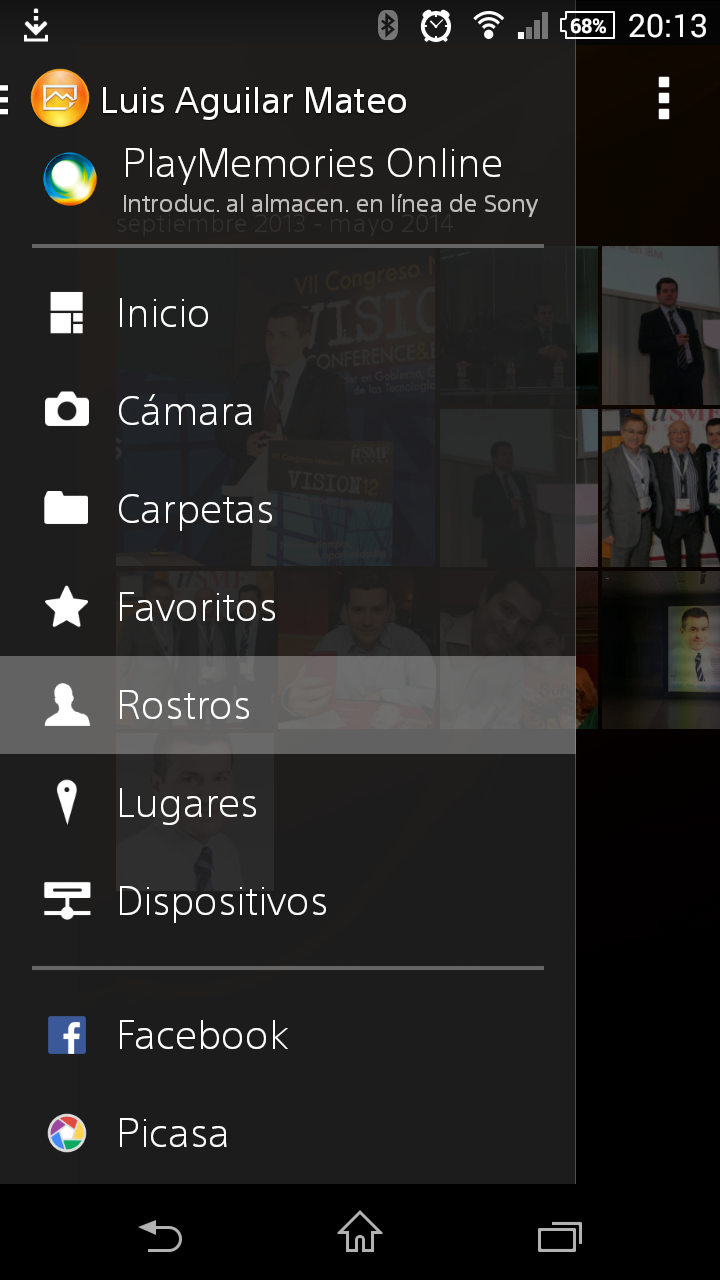Tap the system back button

coord(160,1236)
